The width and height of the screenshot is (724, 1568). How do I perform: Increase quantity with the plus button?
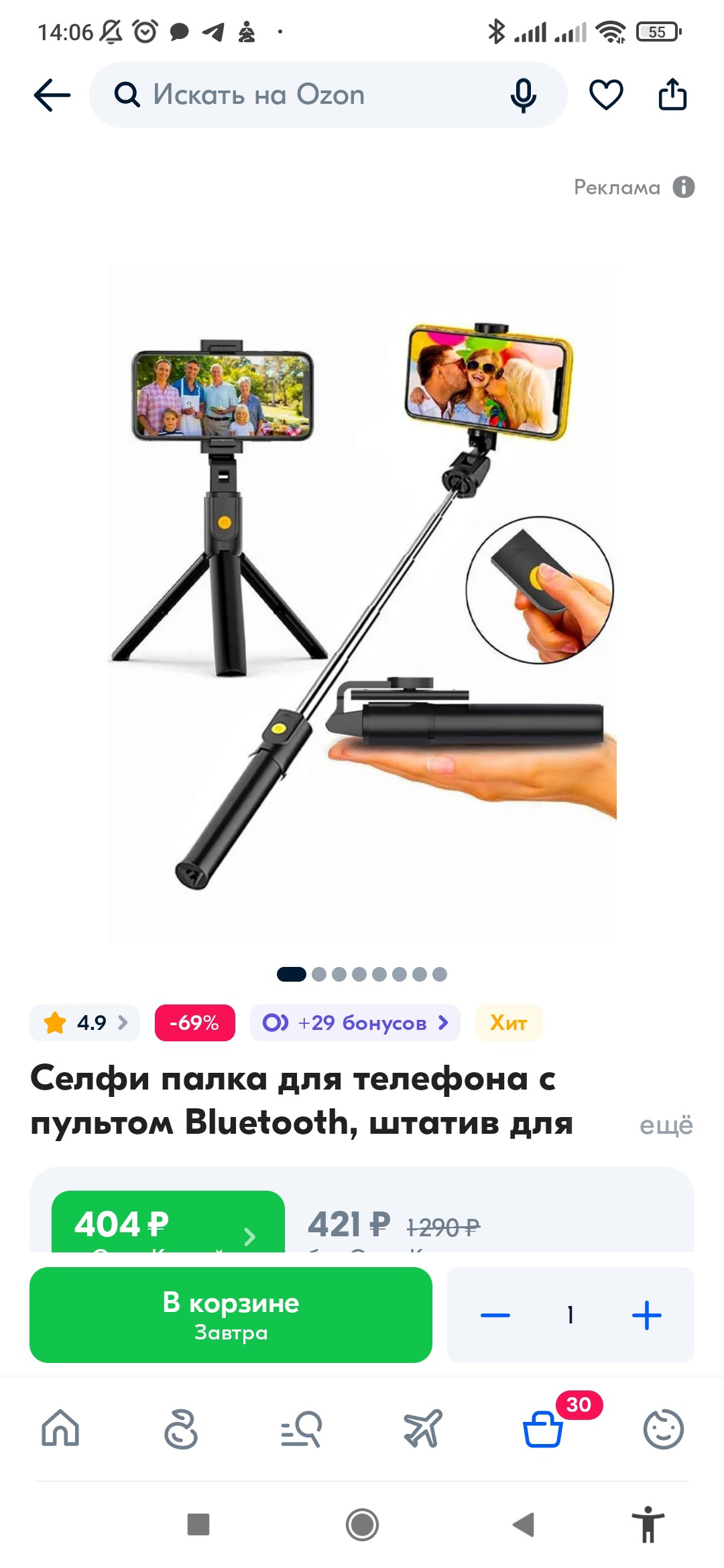click(x=646, y=1315)
